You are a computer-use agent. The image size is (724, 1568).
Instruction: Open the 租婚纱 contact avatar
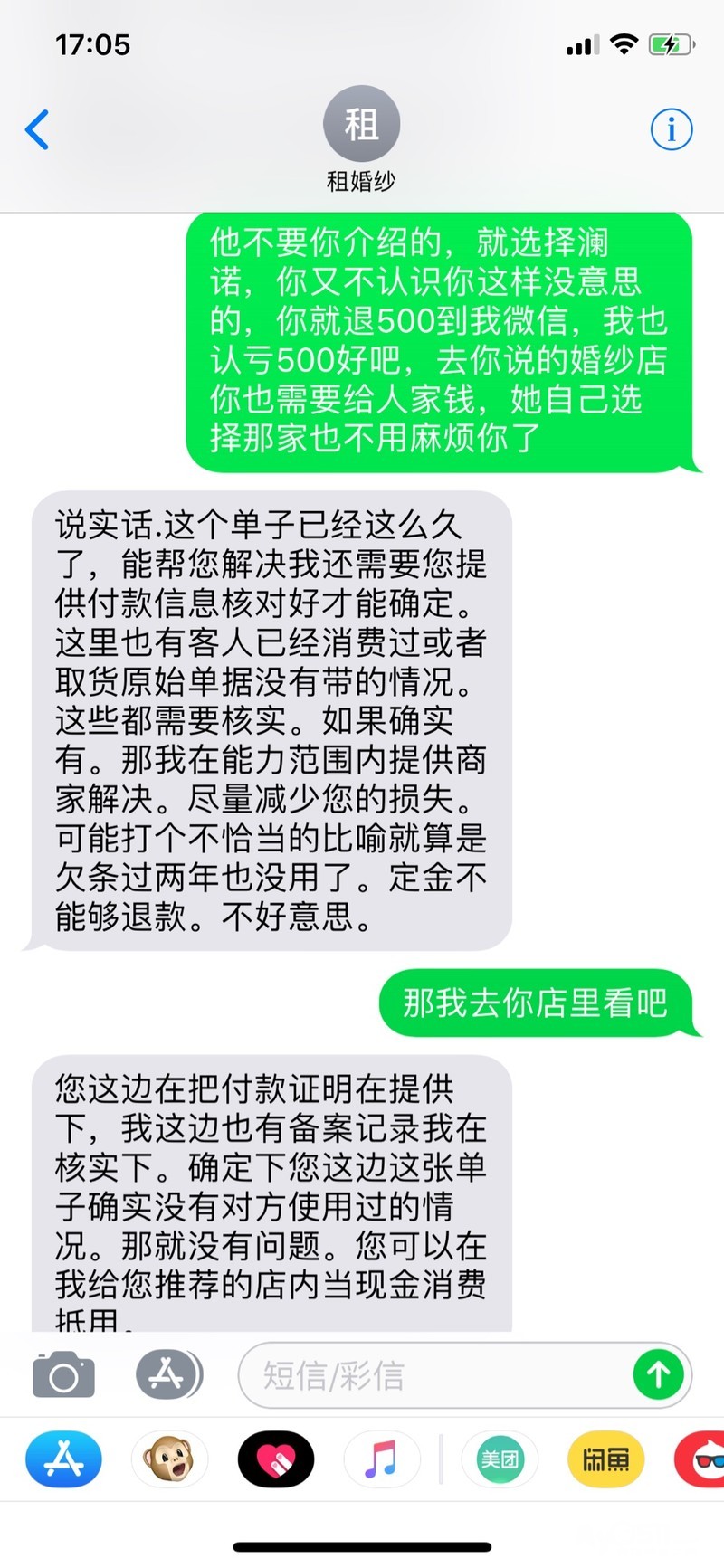(x=362, y=124)
